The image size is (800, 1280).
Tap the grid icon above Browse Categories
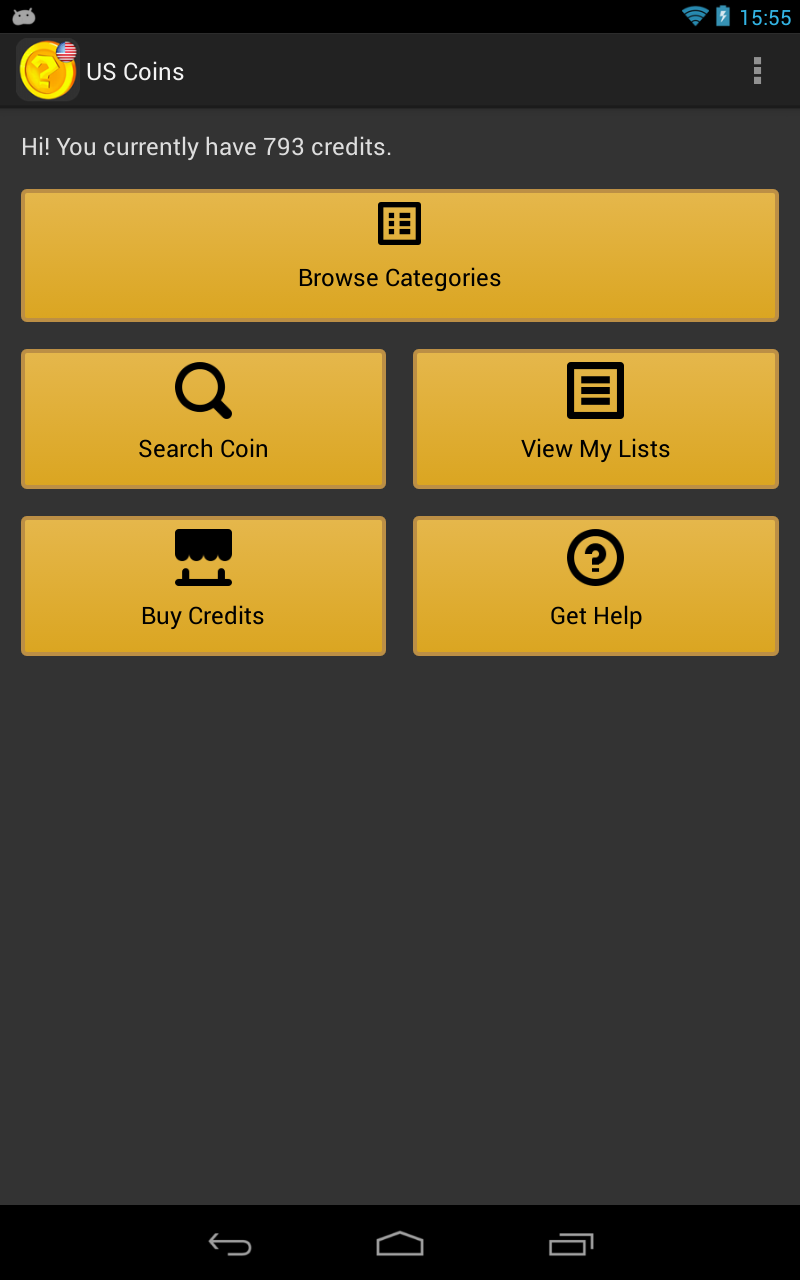pos(399,223)
